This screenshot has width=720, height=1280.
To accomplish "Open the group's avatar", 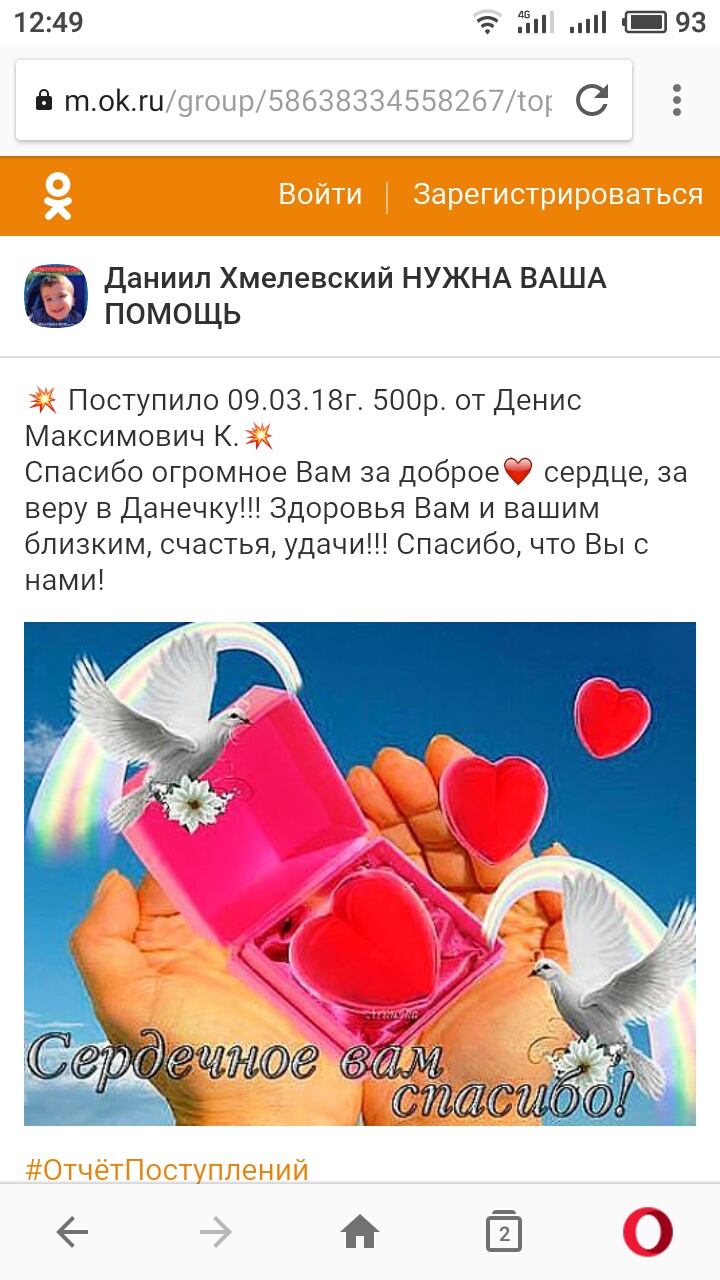I will [56, 296].
